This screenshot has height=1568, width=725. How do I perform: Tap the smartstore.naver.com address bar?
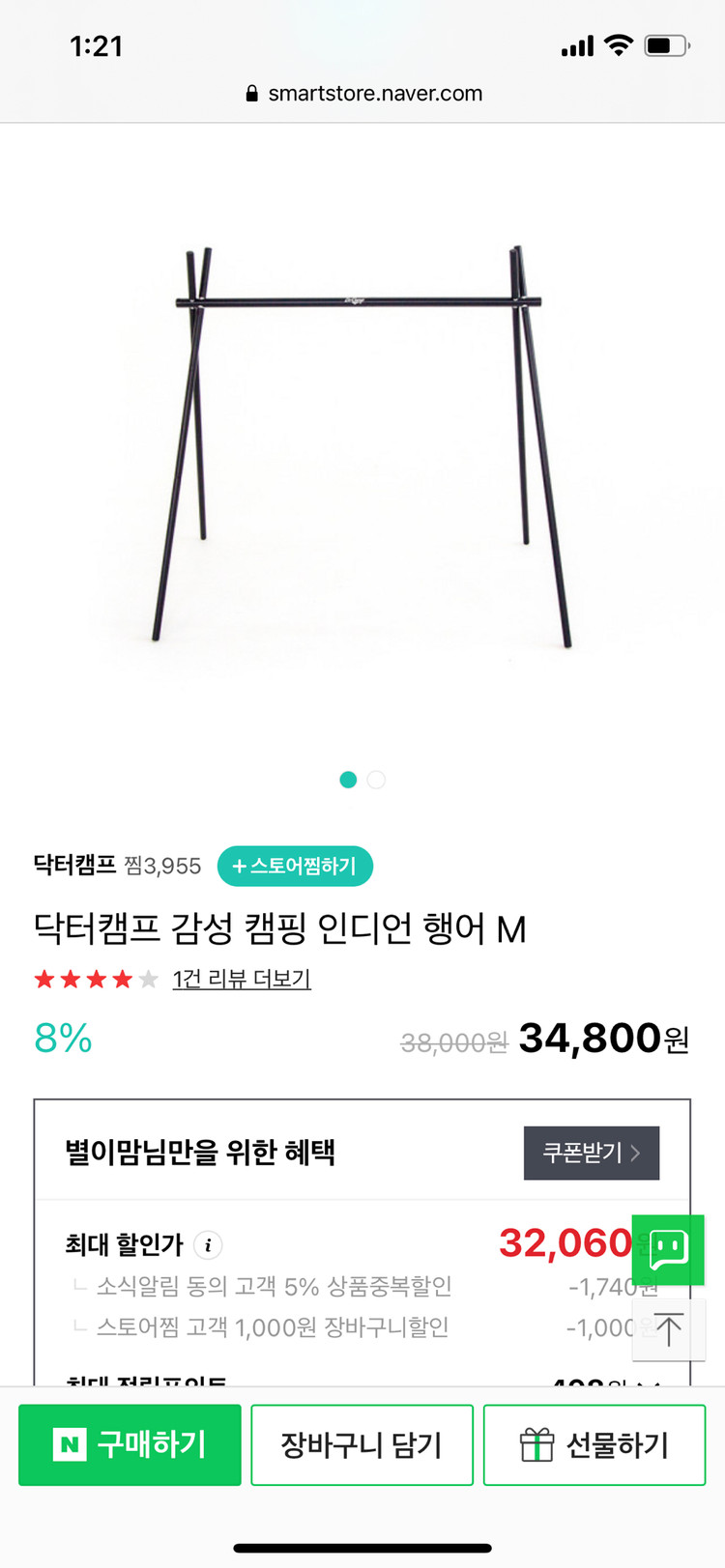click(x=362, y=94)
